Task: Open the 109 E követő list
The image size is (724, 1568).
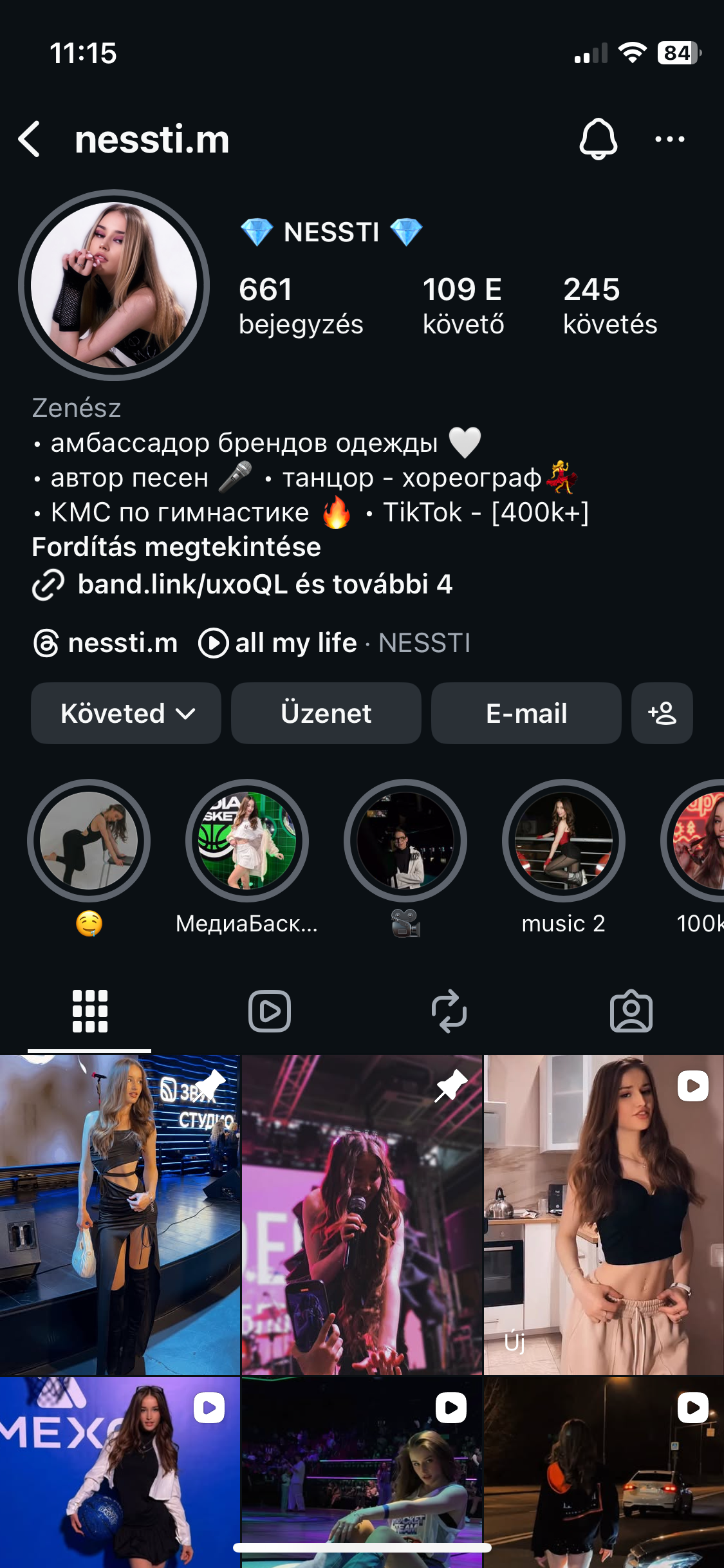Action: pos(463,306)
